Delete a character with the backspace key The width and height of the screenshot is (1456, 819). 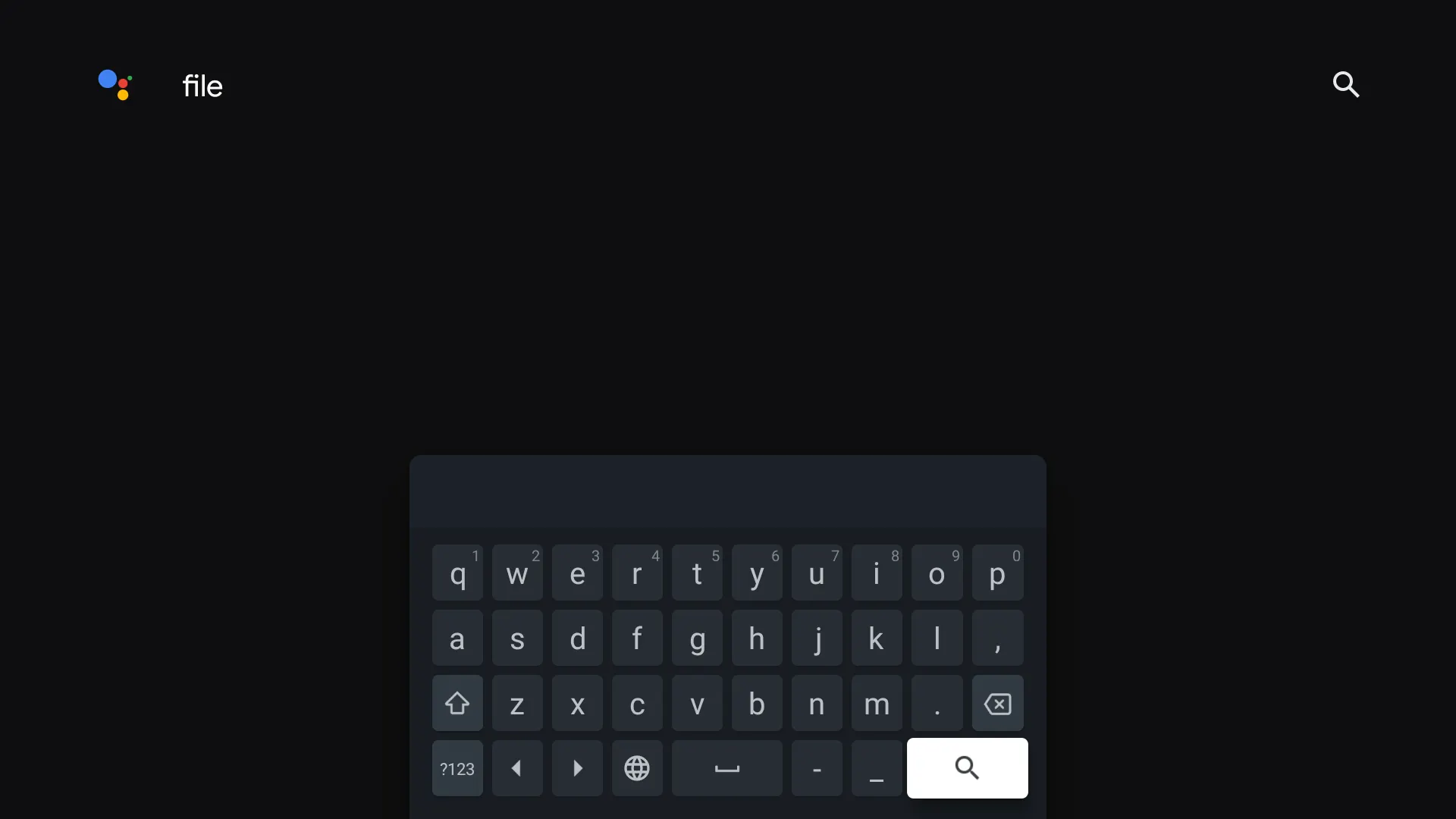(997, 704)
